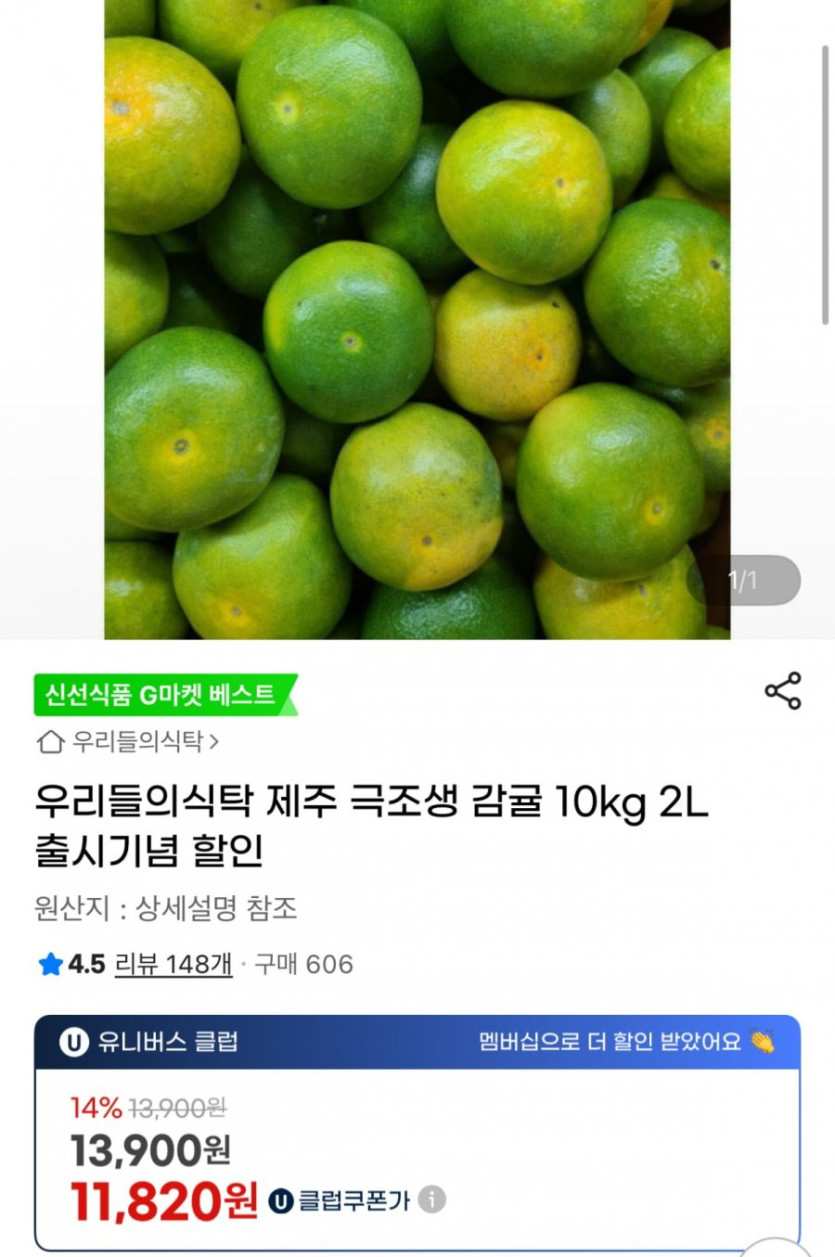Screen dimensions: 835x1257
Task: Open the 148 reviews link
Action: (x=174, y=964)
